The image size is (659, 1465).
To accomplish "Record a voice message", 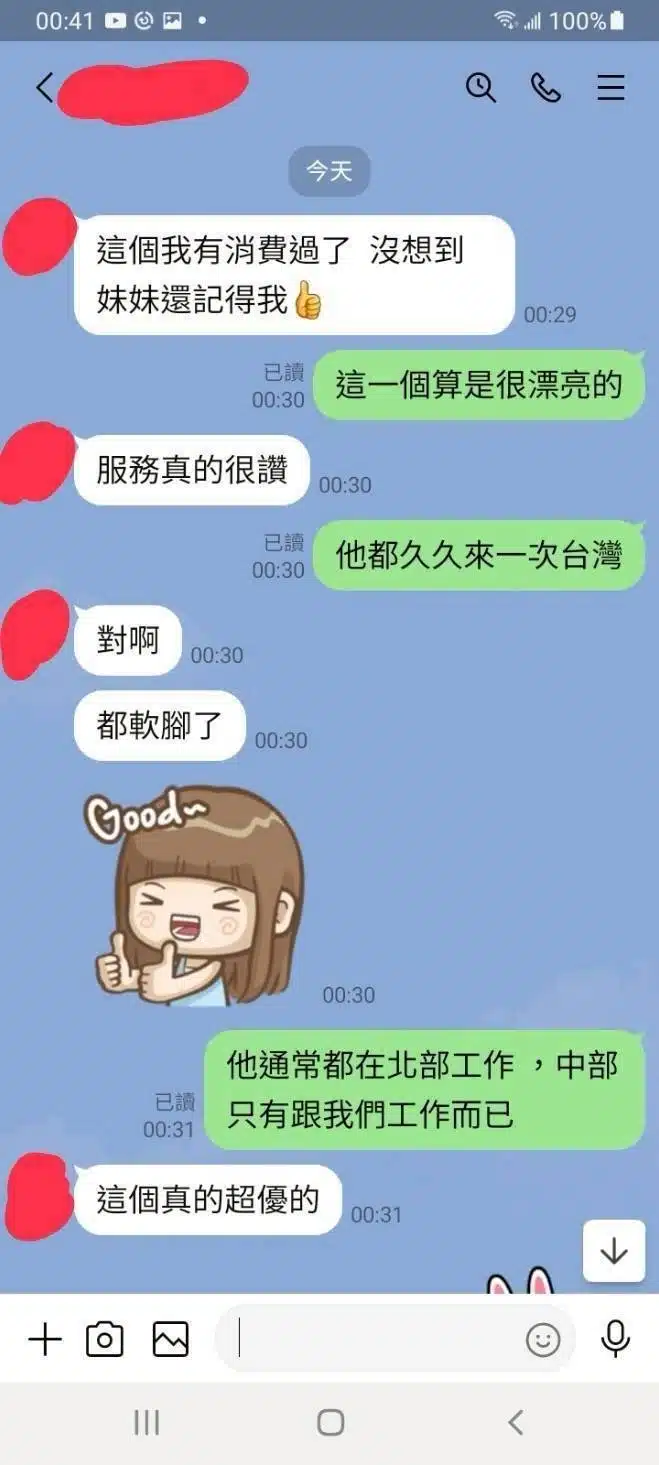I will click(x=615, y=1339).
